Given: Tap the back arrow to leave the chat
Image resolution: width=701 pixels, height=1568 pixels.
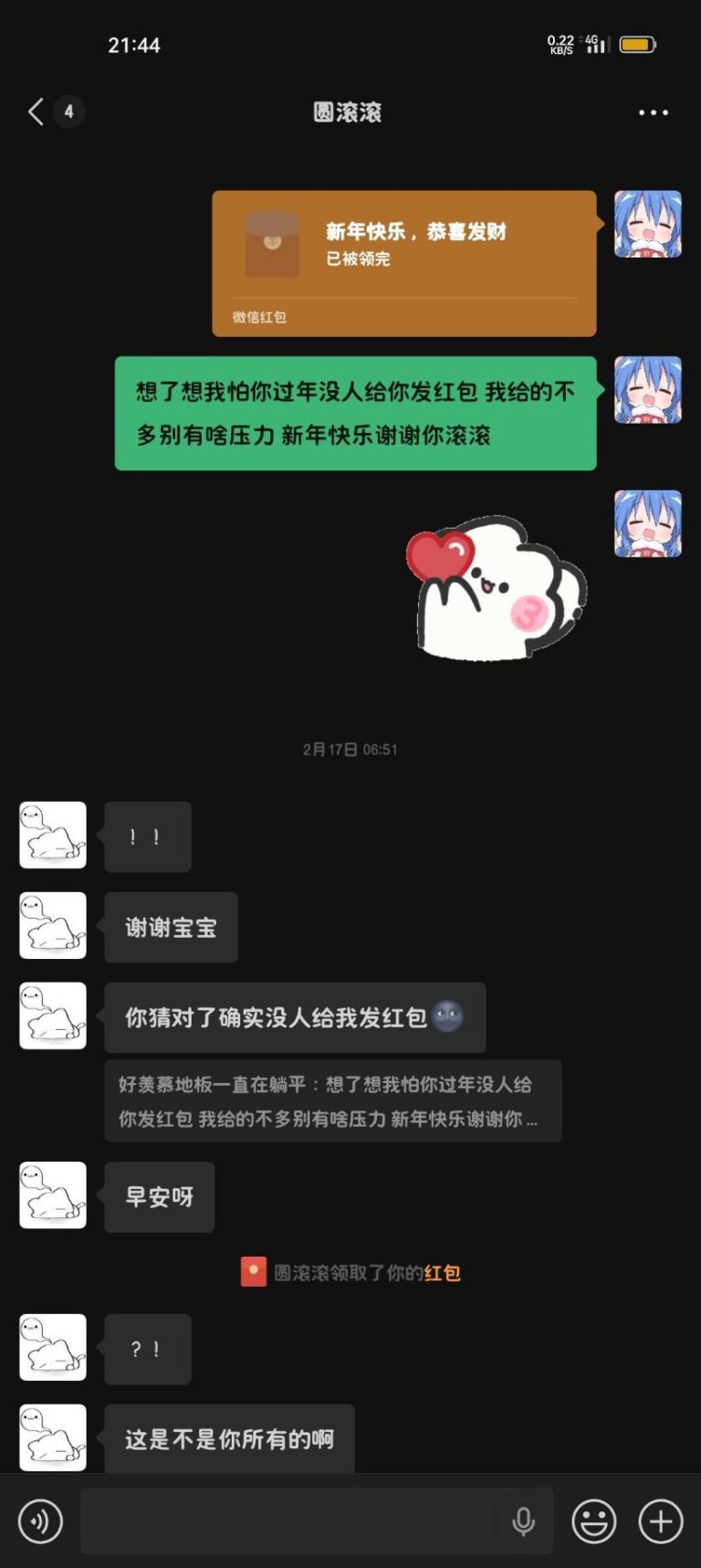Looking at the screenshot, I should (34, 111).
